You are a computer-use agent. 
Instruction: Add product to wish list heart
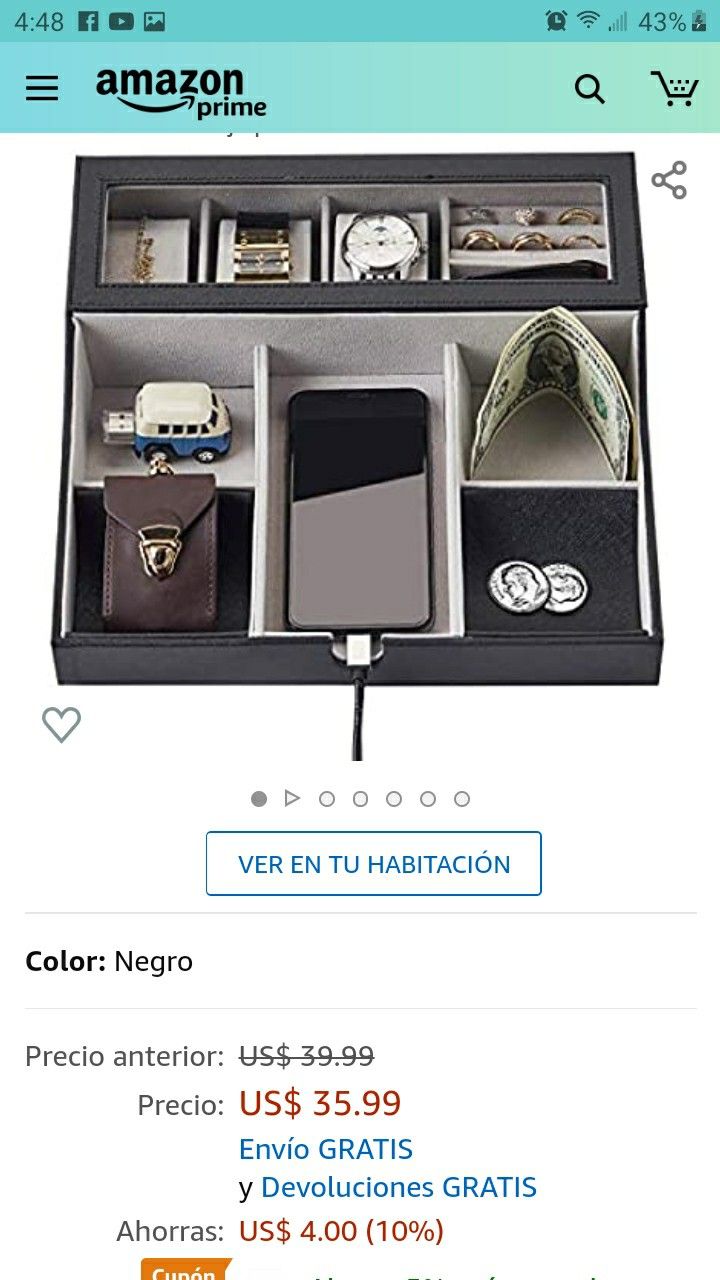pyautogui.click(x=61, y=724)
